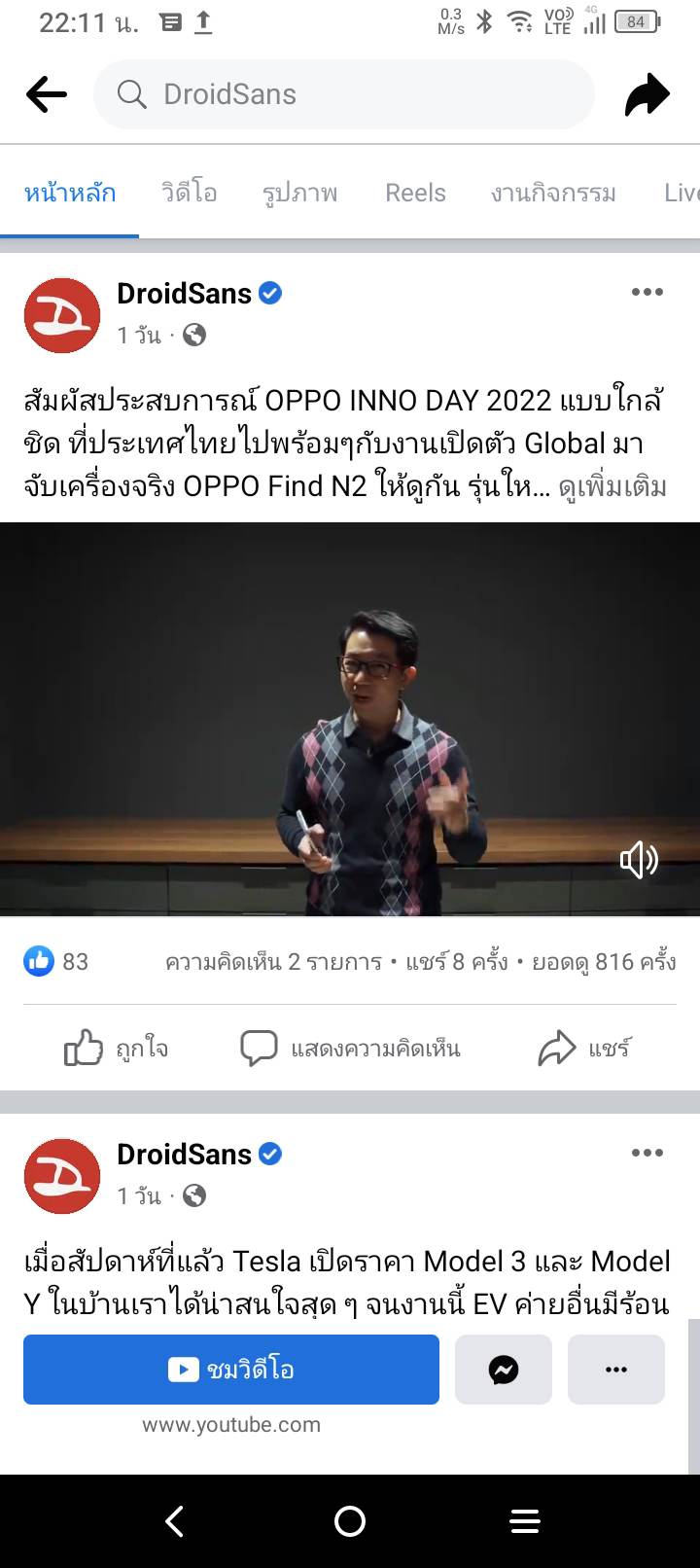Expand the OPPO post with ดูเพิ่มเติม

pos(612,486)
